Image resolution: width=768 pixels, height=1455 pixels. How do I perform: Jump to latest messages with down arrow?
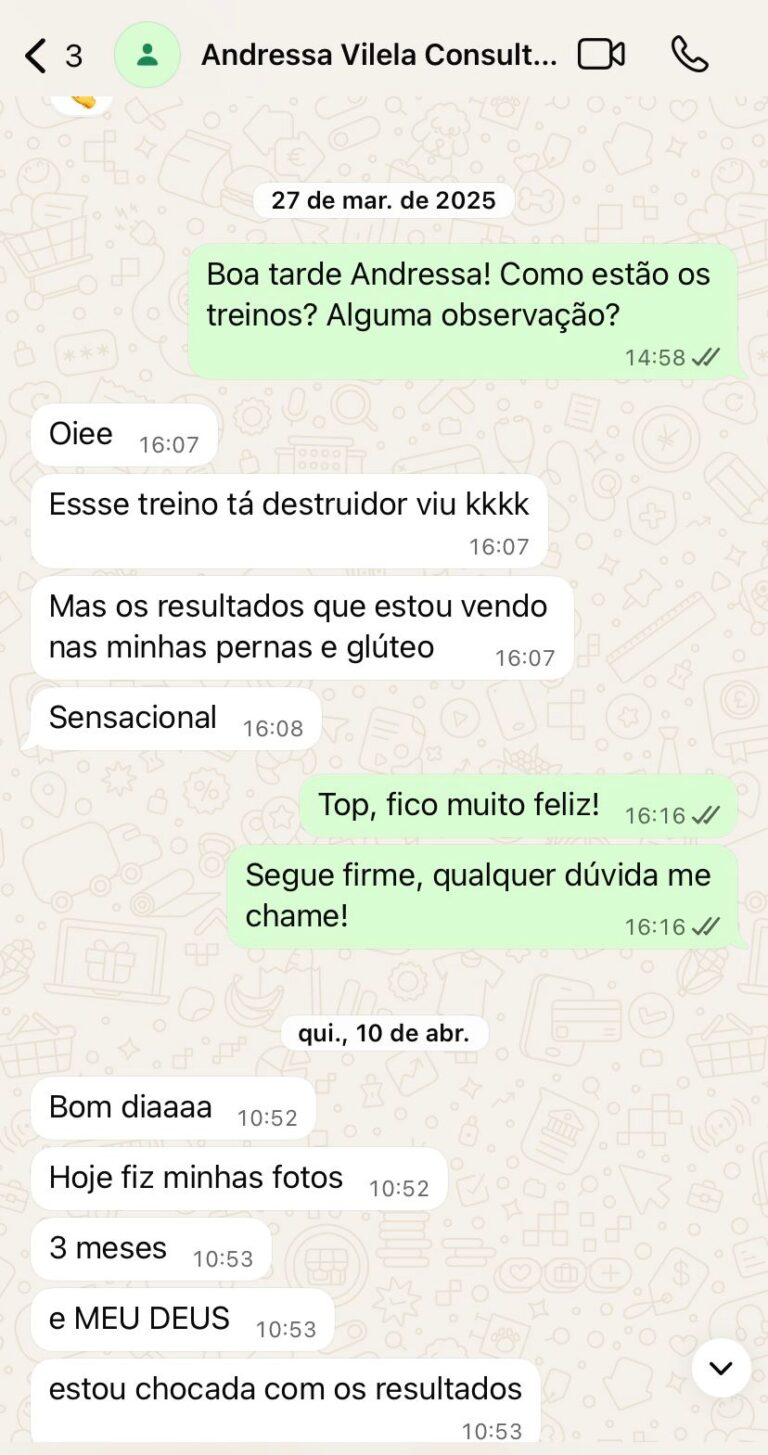tap(721, 1368)
